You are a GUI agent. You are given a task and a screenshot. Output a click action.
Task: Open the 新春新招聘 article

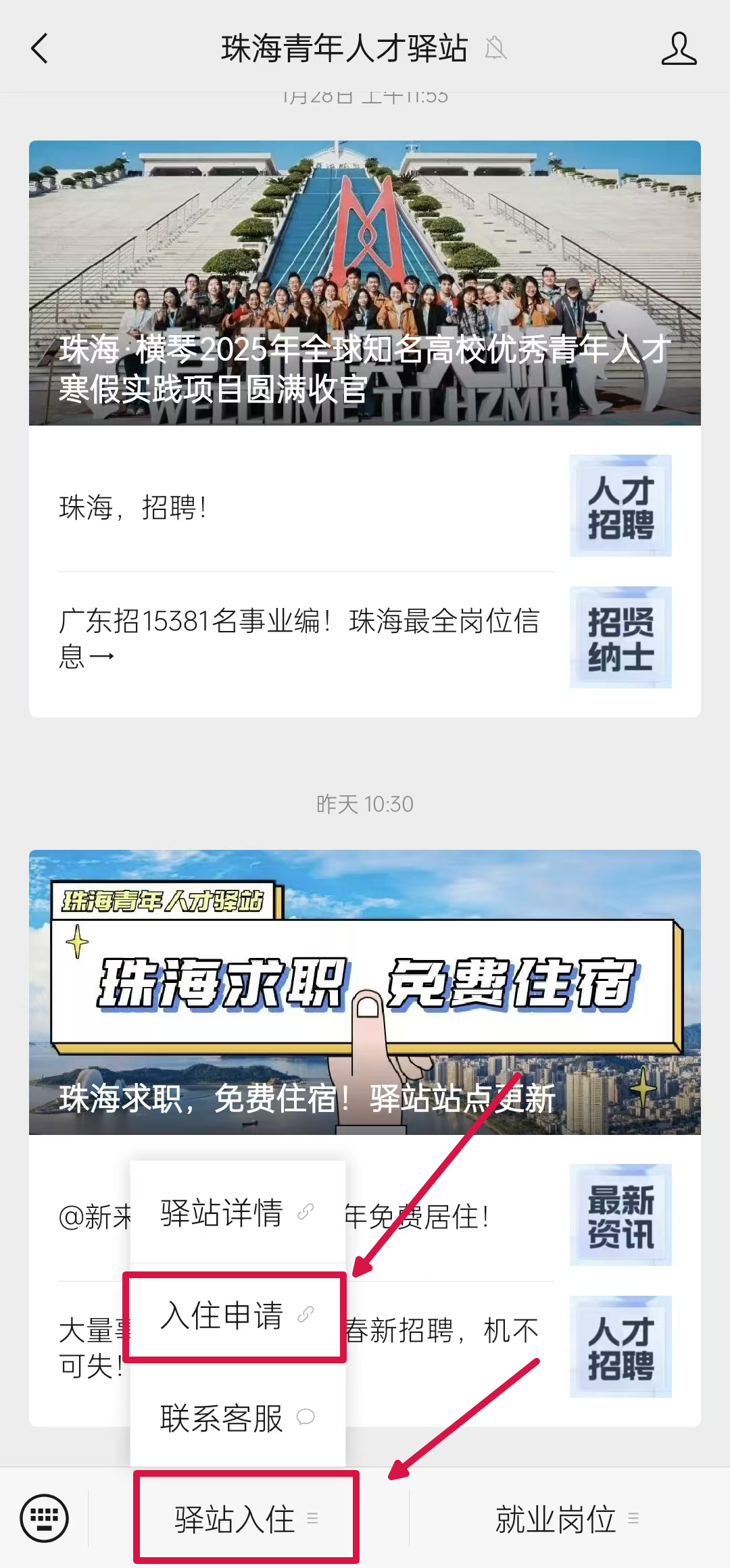point(446,1331)
